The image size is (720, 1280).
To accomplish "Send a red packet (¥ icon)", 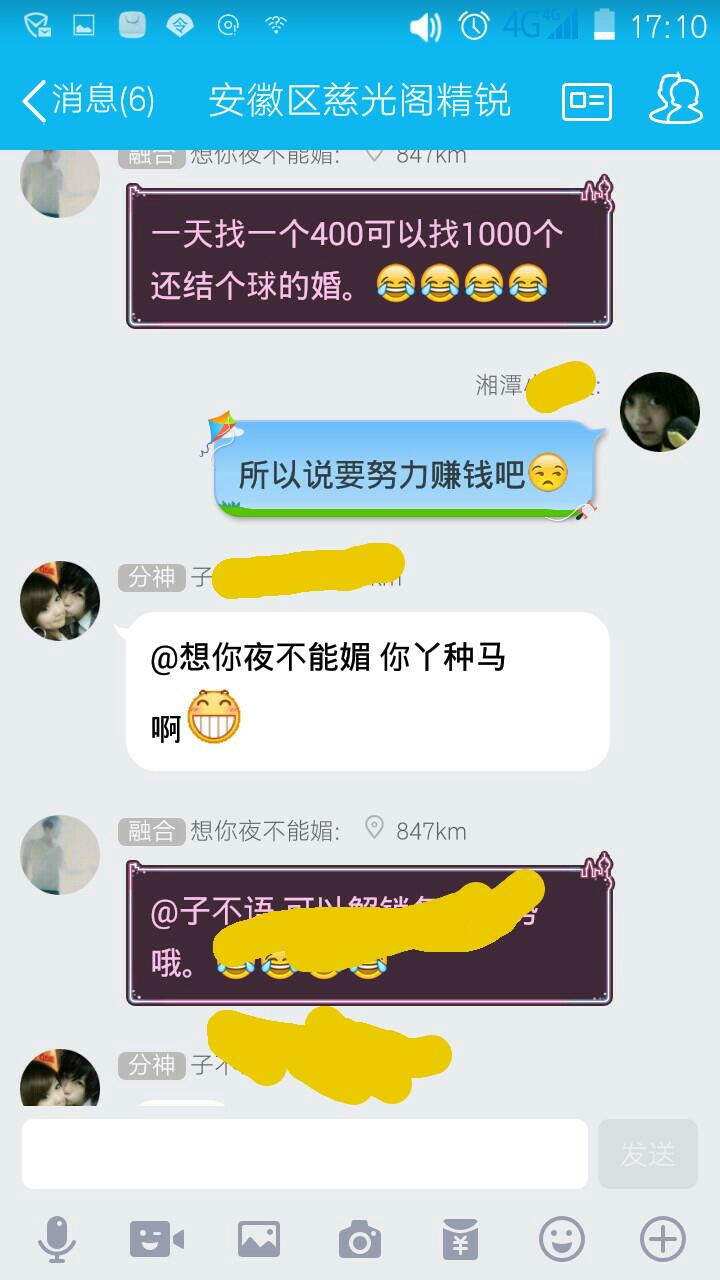I will [x=460, y=1240].
